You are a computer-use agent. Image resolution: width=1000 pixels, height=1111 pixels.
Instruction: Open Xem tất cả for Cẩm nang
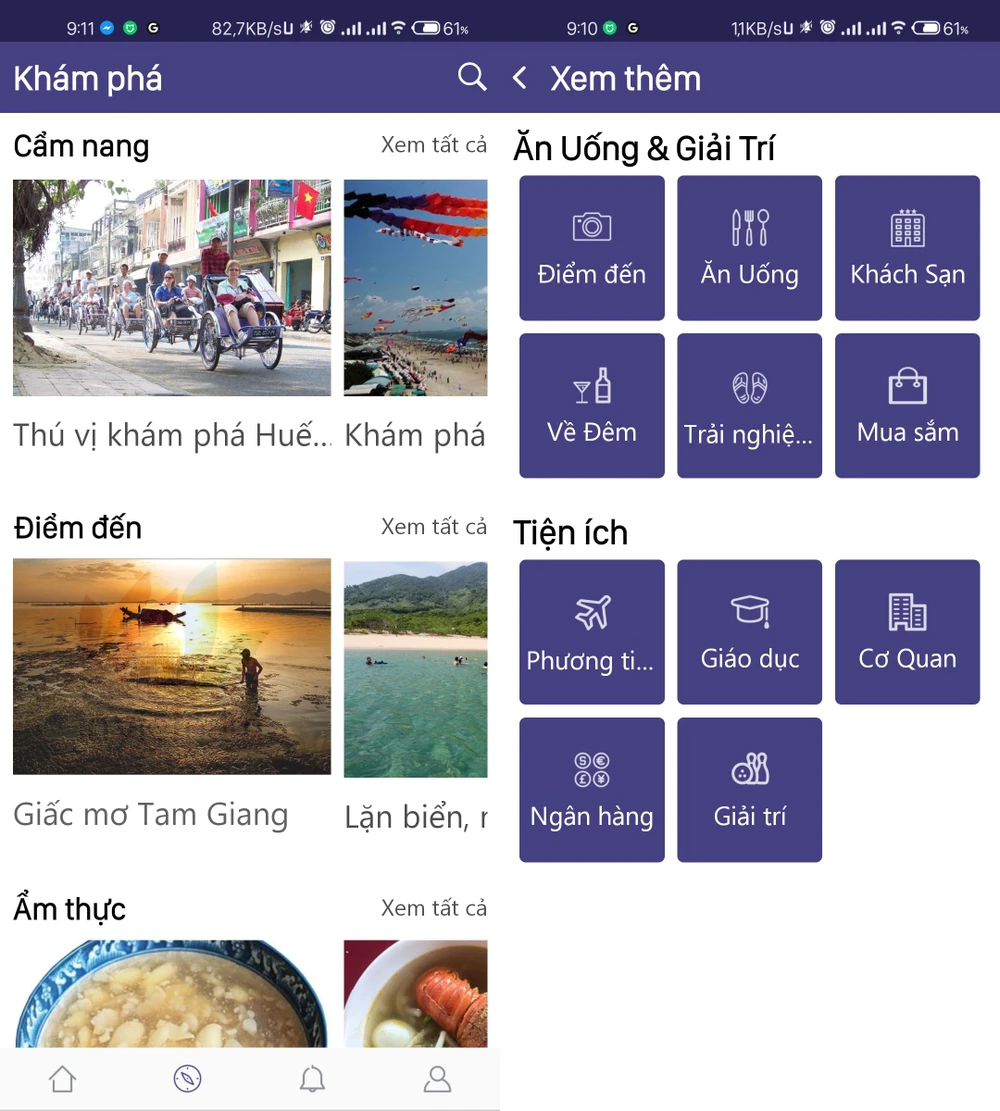435,145
